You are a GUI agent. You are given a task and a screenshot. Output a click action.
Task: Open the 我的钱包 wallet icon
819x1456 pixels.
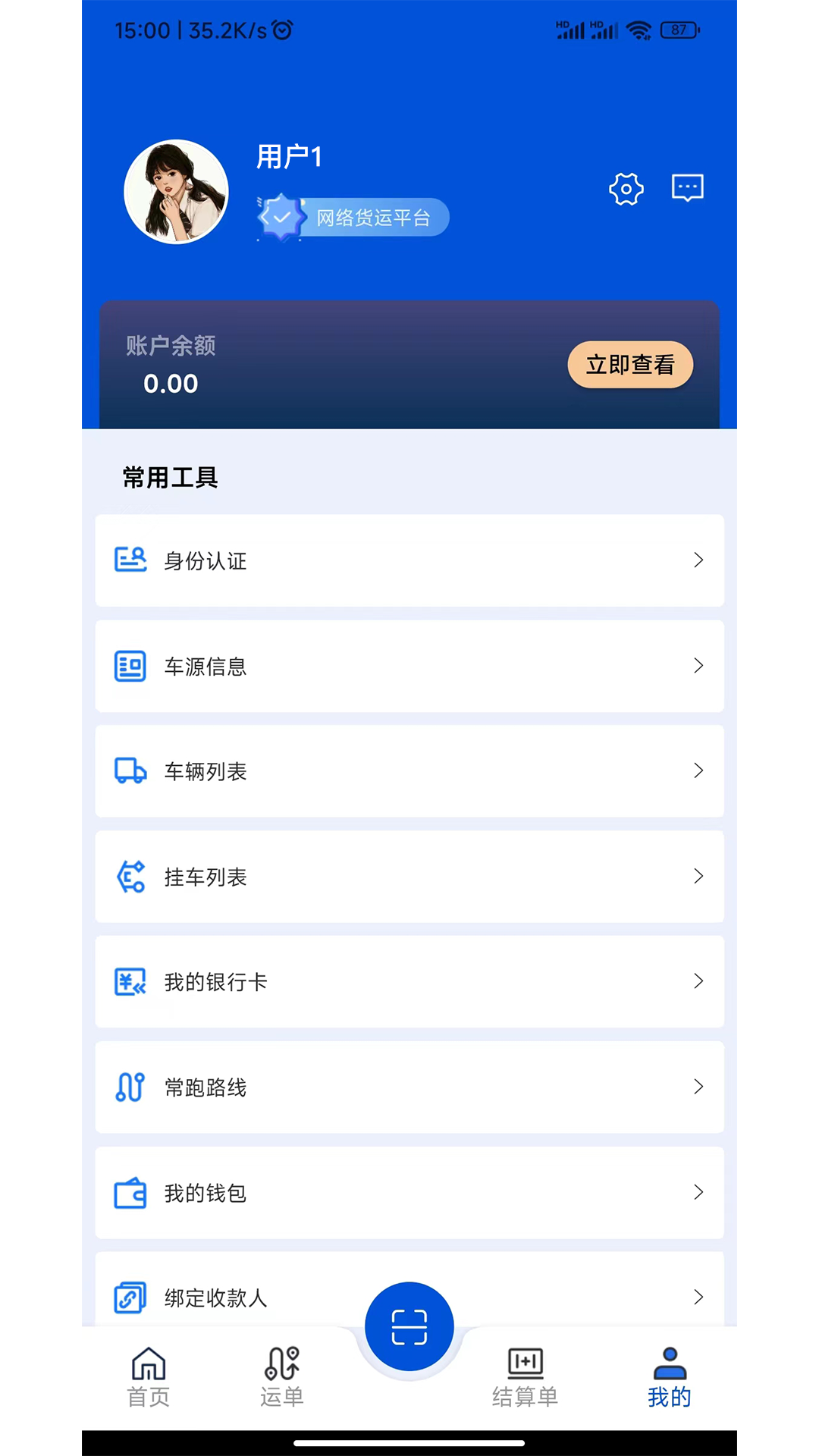coord(130,1193)
